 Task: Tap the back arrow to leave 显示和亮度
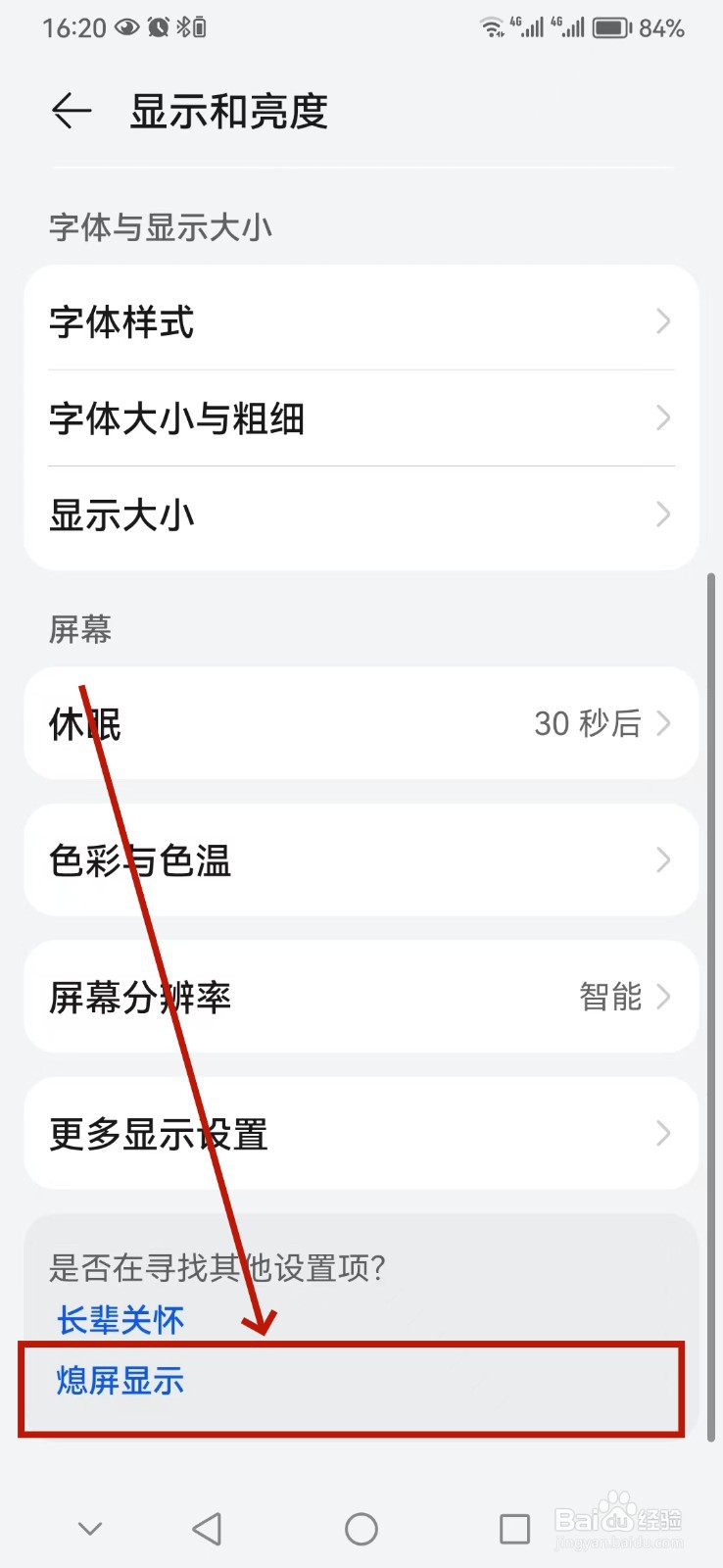point(71,111)
